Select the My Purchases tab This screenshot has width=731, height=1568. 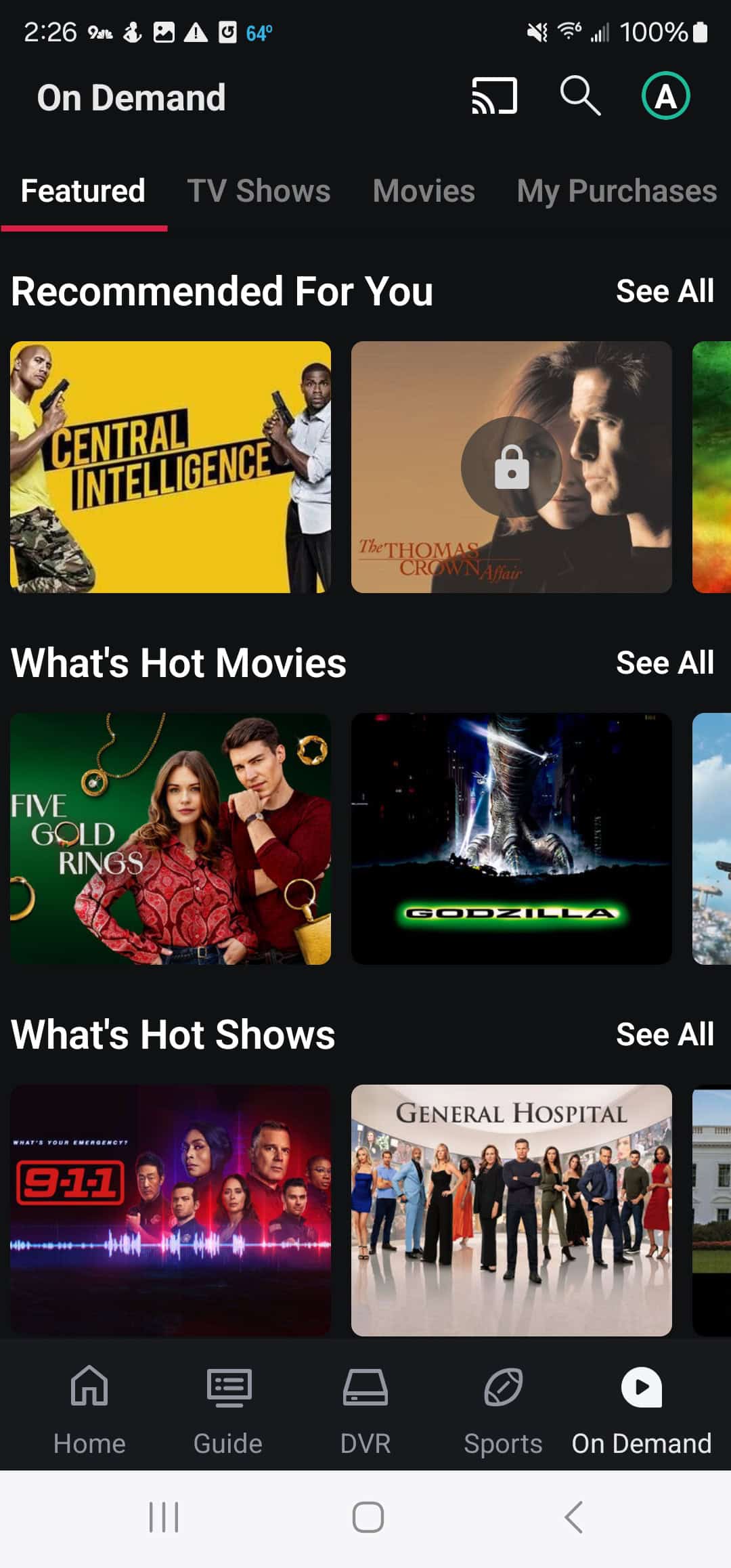616,191
